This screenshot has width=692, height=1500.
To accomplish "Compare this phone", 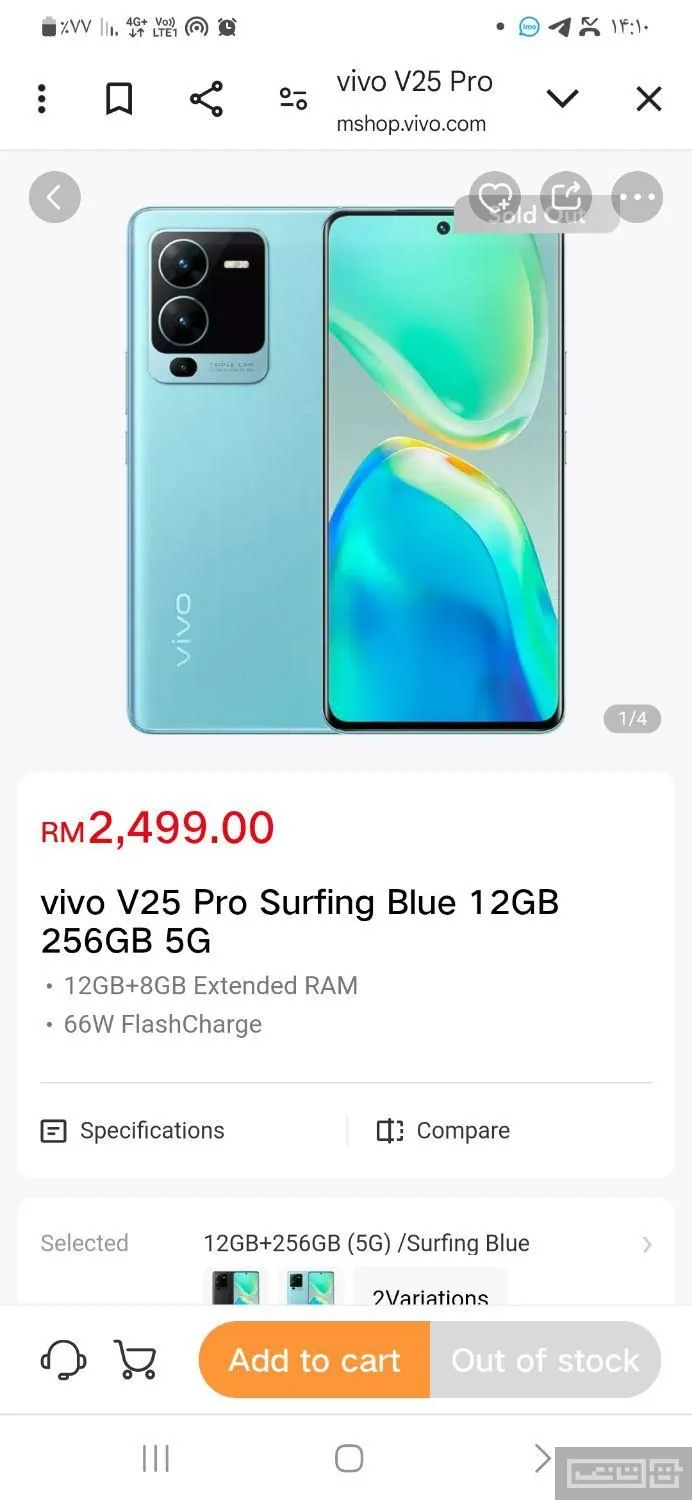I will 443,1131.
